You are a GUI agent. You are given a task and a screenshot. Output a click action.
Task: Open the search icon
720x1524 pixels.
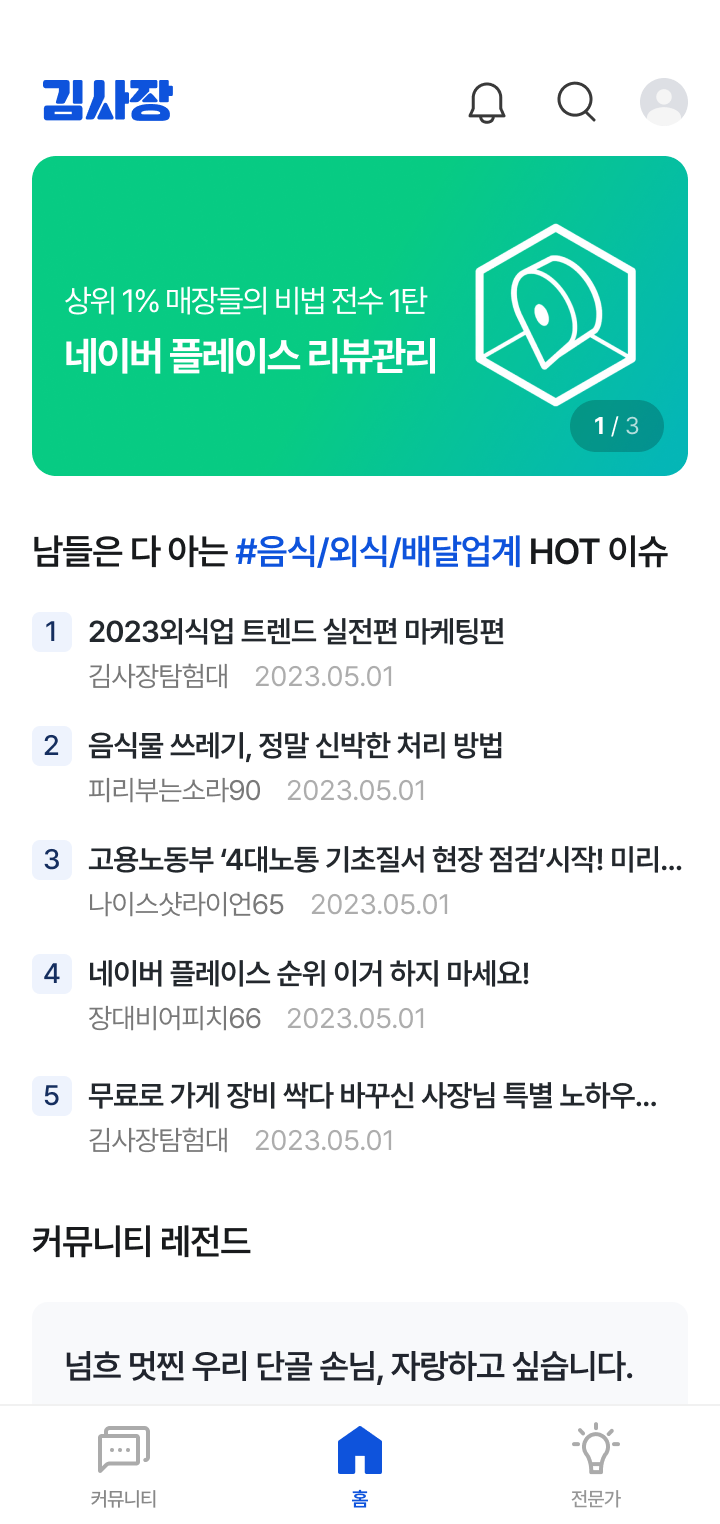[576, 102]
